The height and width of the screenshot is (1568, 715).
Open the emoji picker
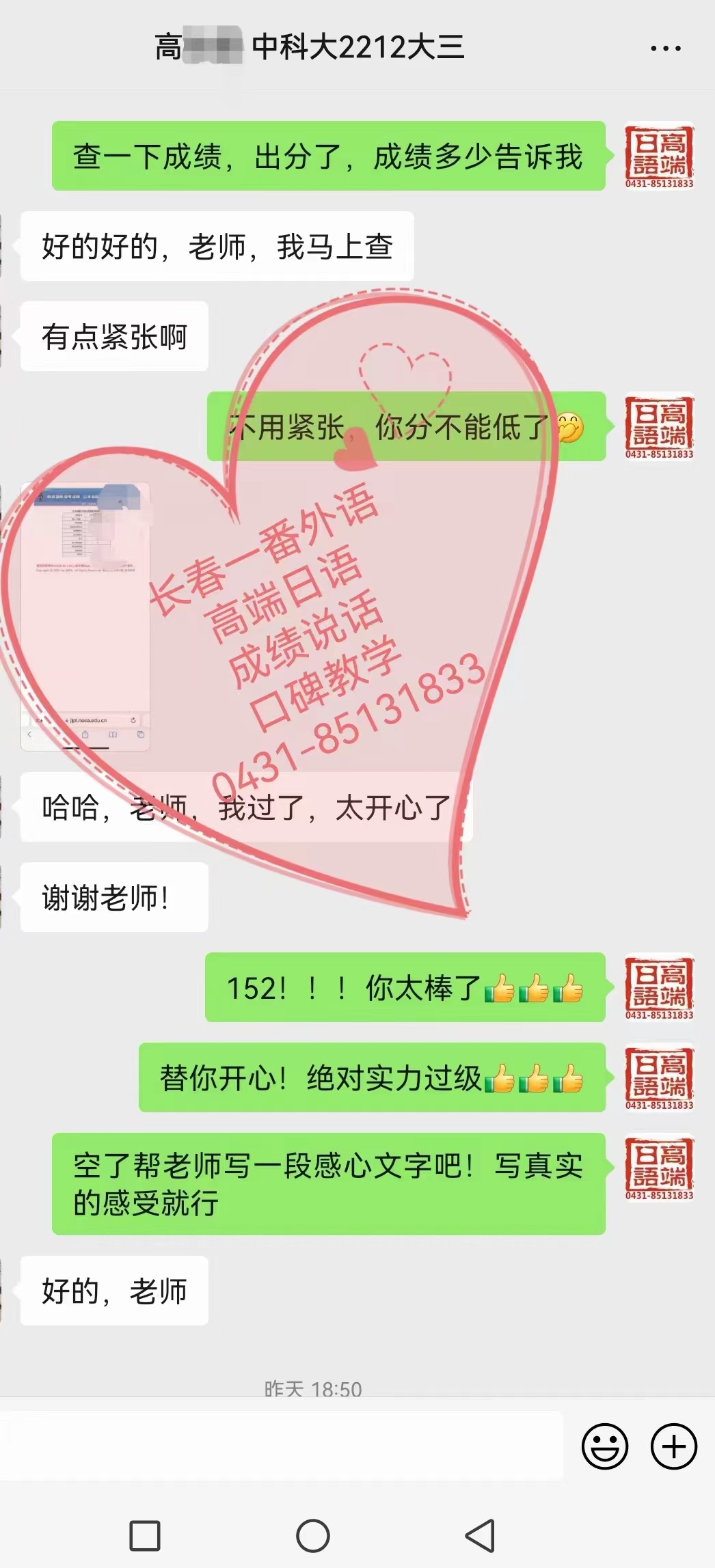click(604, 1446)
